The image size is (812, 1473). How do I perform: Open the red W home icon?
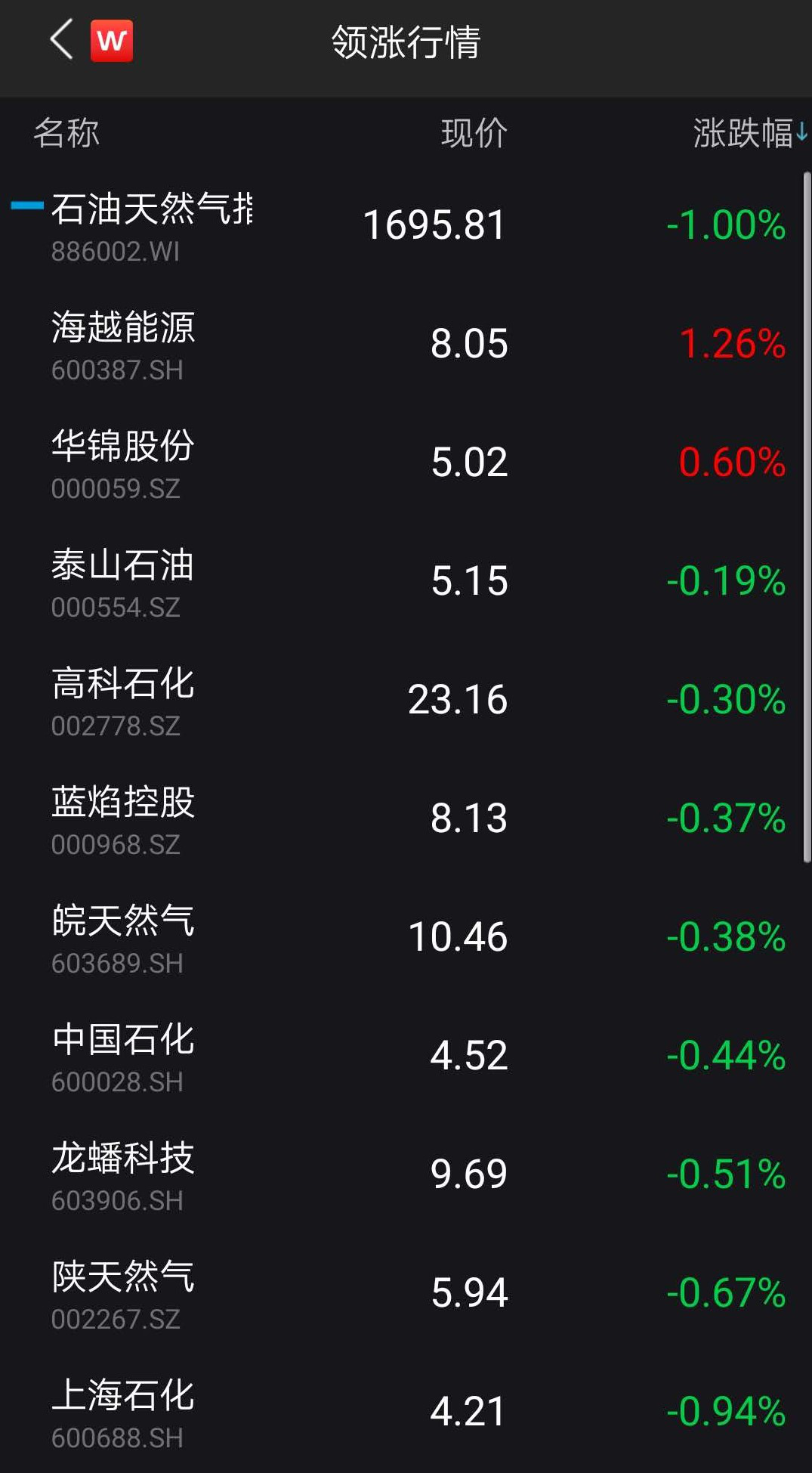(112, 41)
